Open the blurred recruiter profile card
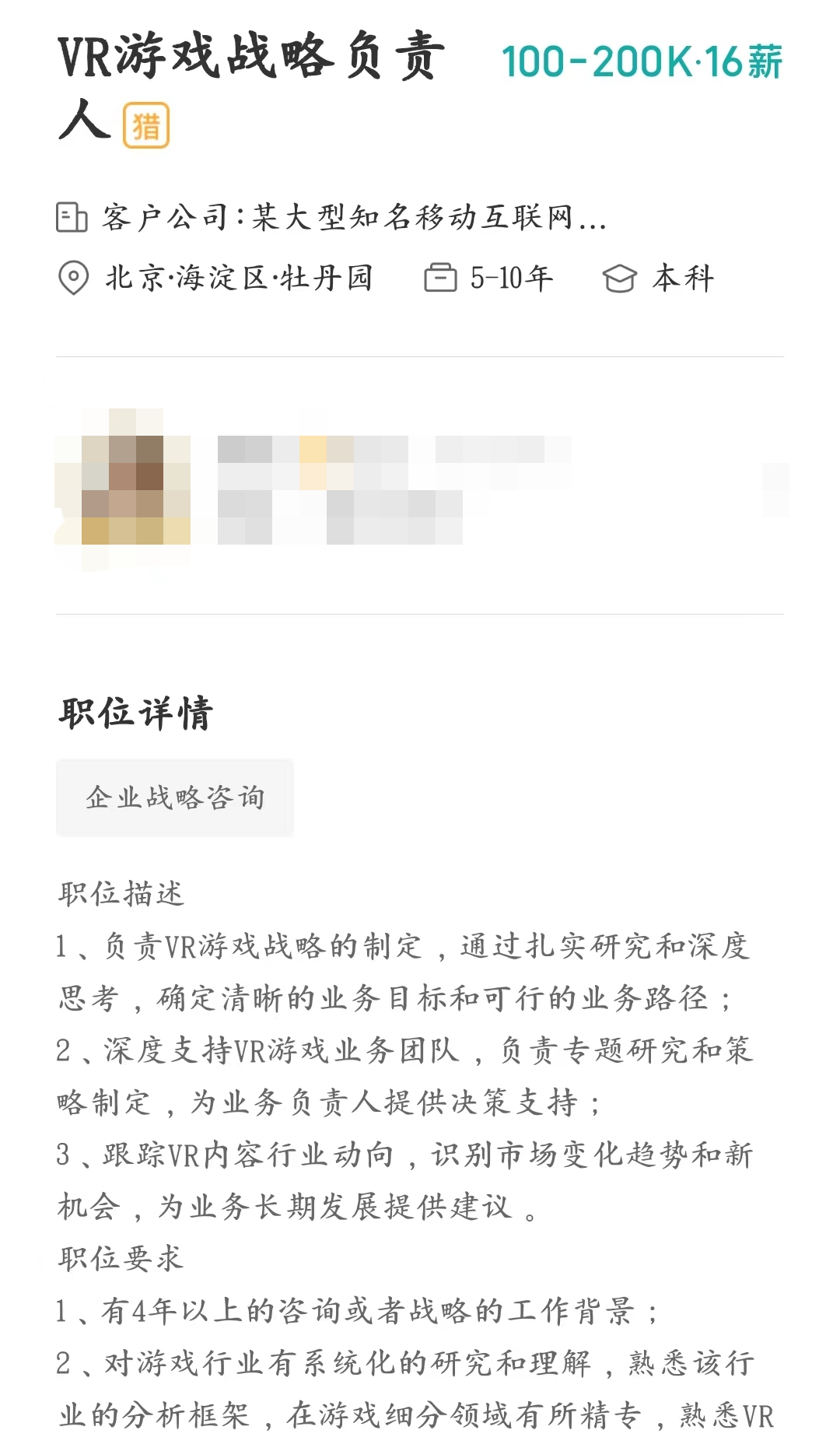 (420, 486)
